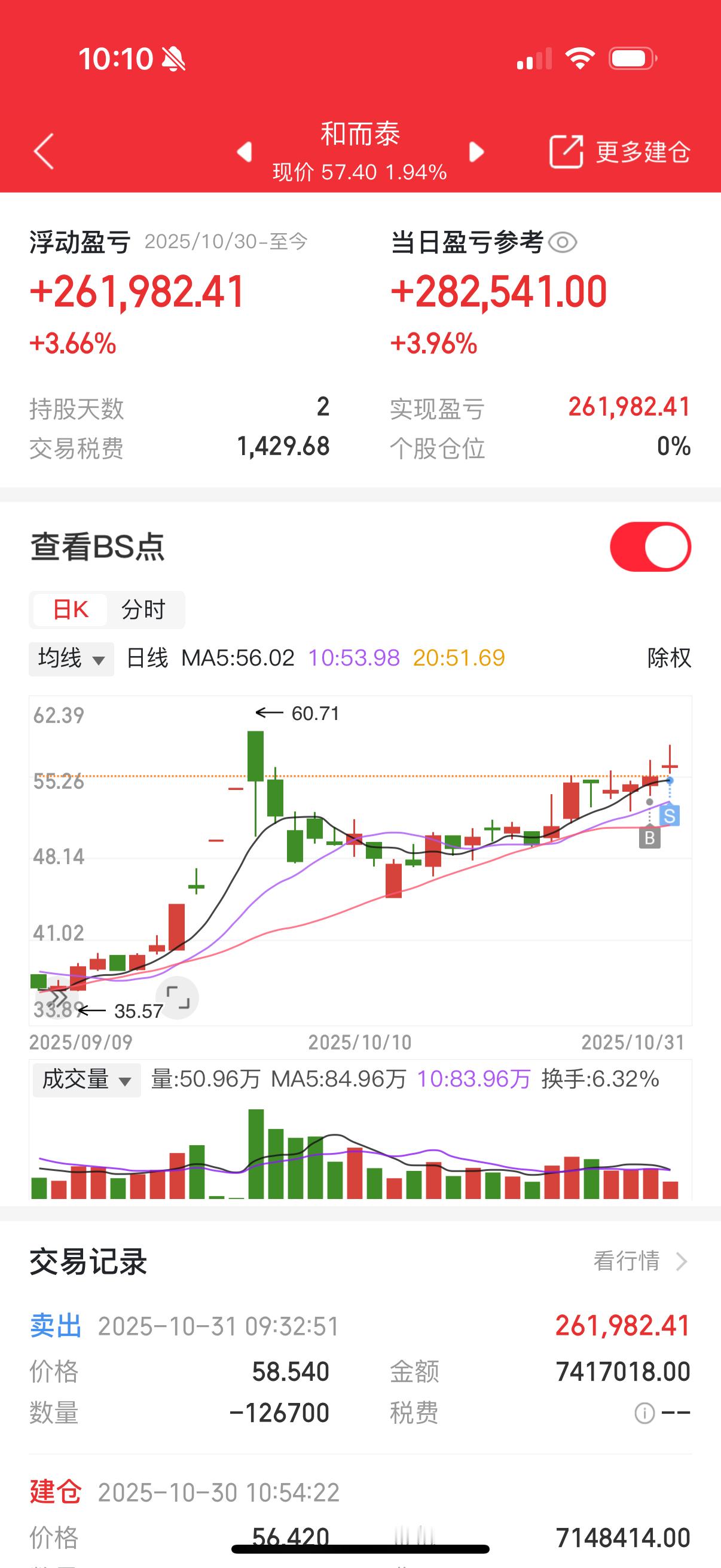Image resolution: width=721 pixels, height=1568 pixels.
Task: Switch to the previous stock
Action: (x=245, y=151)
